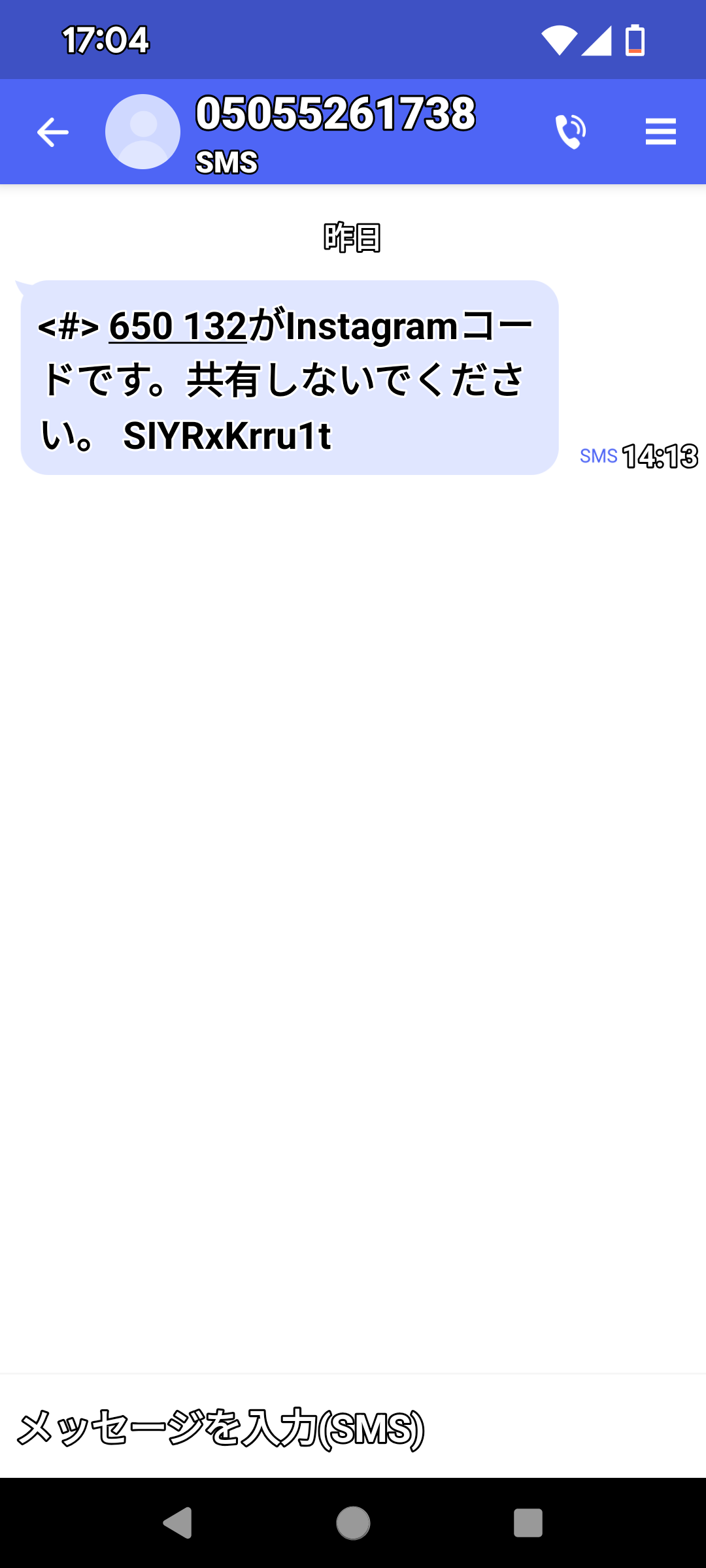Viewport: 706px width, 1568px height.
Task: Call 05055261738 with the phone icon
Action: tap(570, 132)
